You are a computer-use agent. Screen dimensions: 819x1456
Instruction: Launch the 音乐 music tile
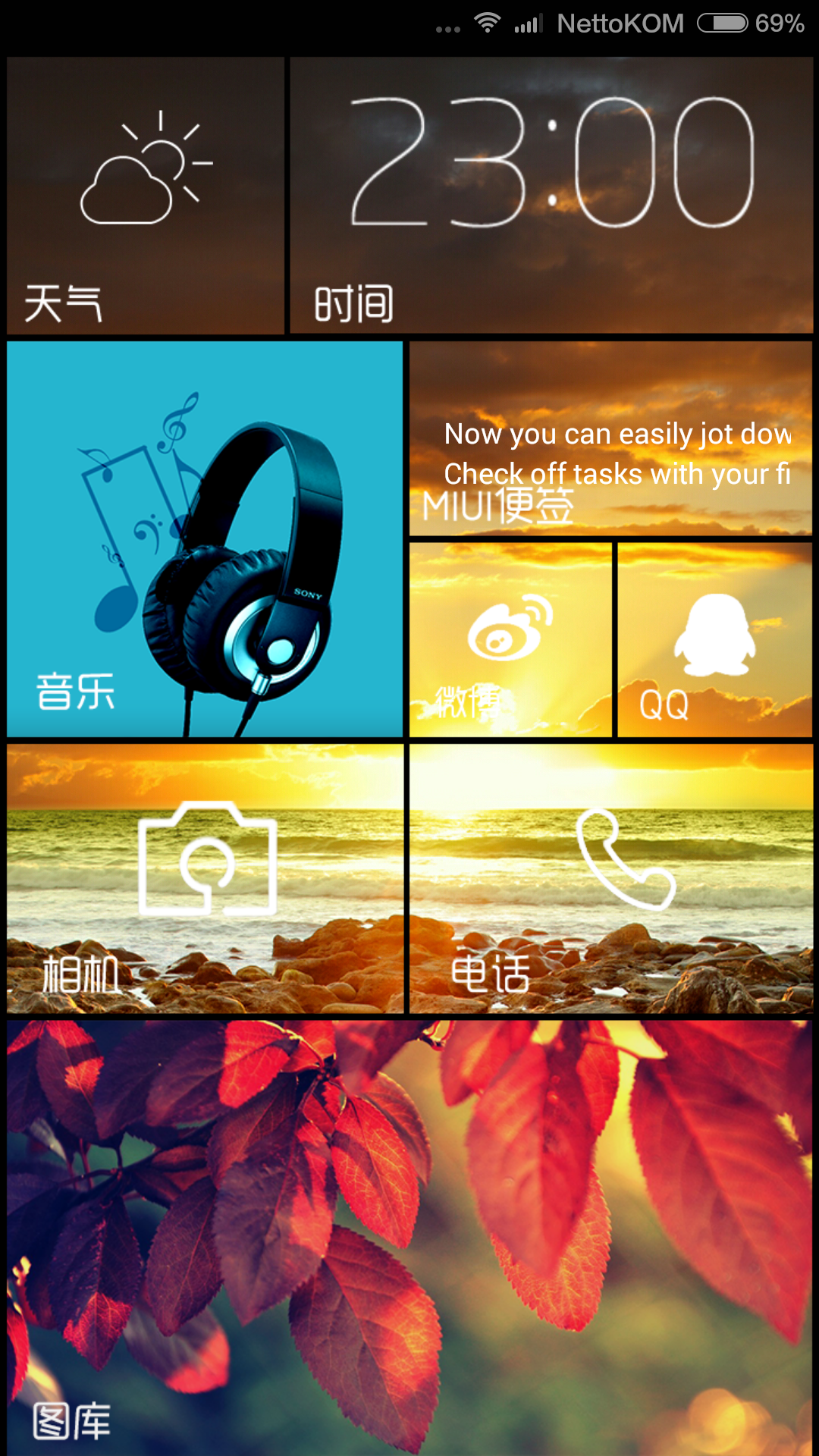point(205,539)
